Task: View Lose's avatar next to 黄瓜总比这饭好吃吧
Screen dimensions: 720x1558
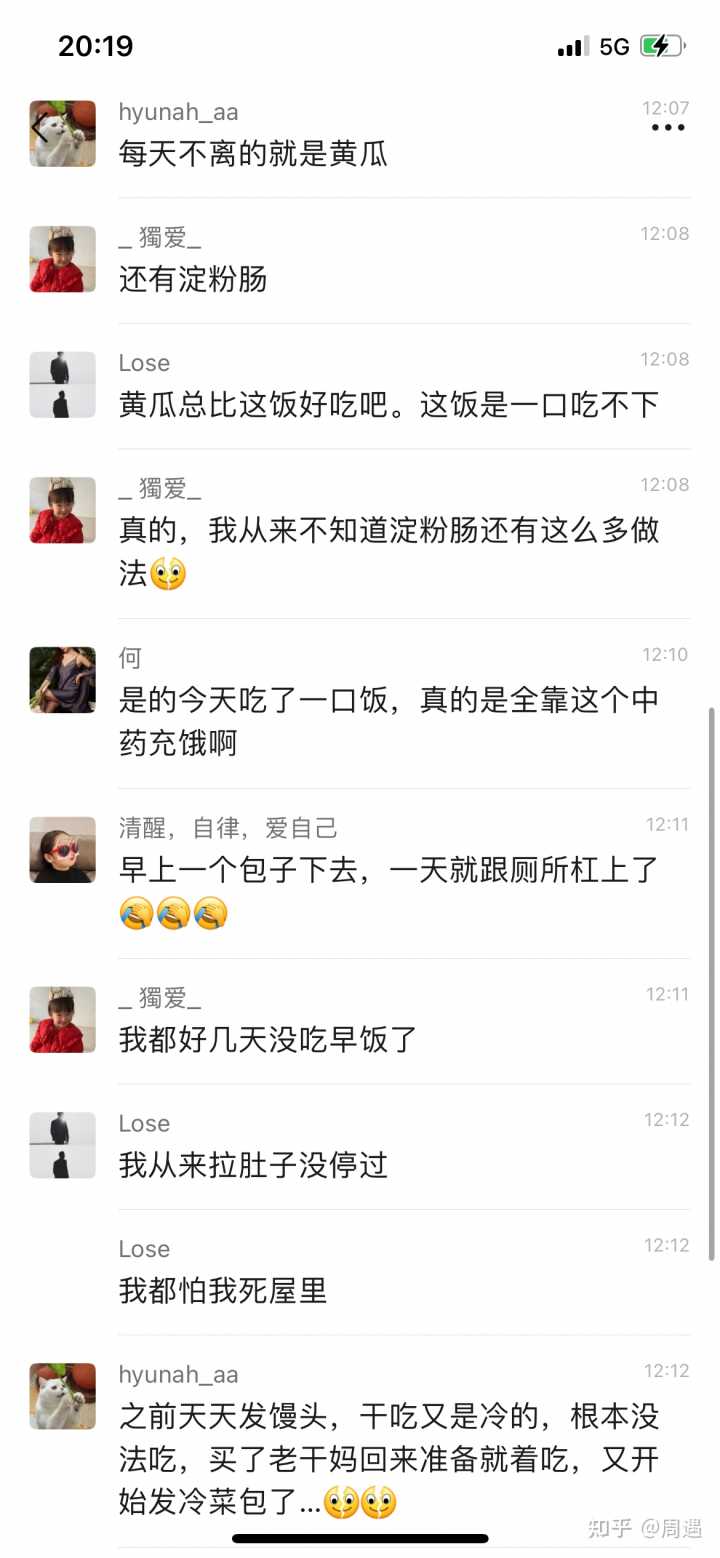Action: click(63, 385)
